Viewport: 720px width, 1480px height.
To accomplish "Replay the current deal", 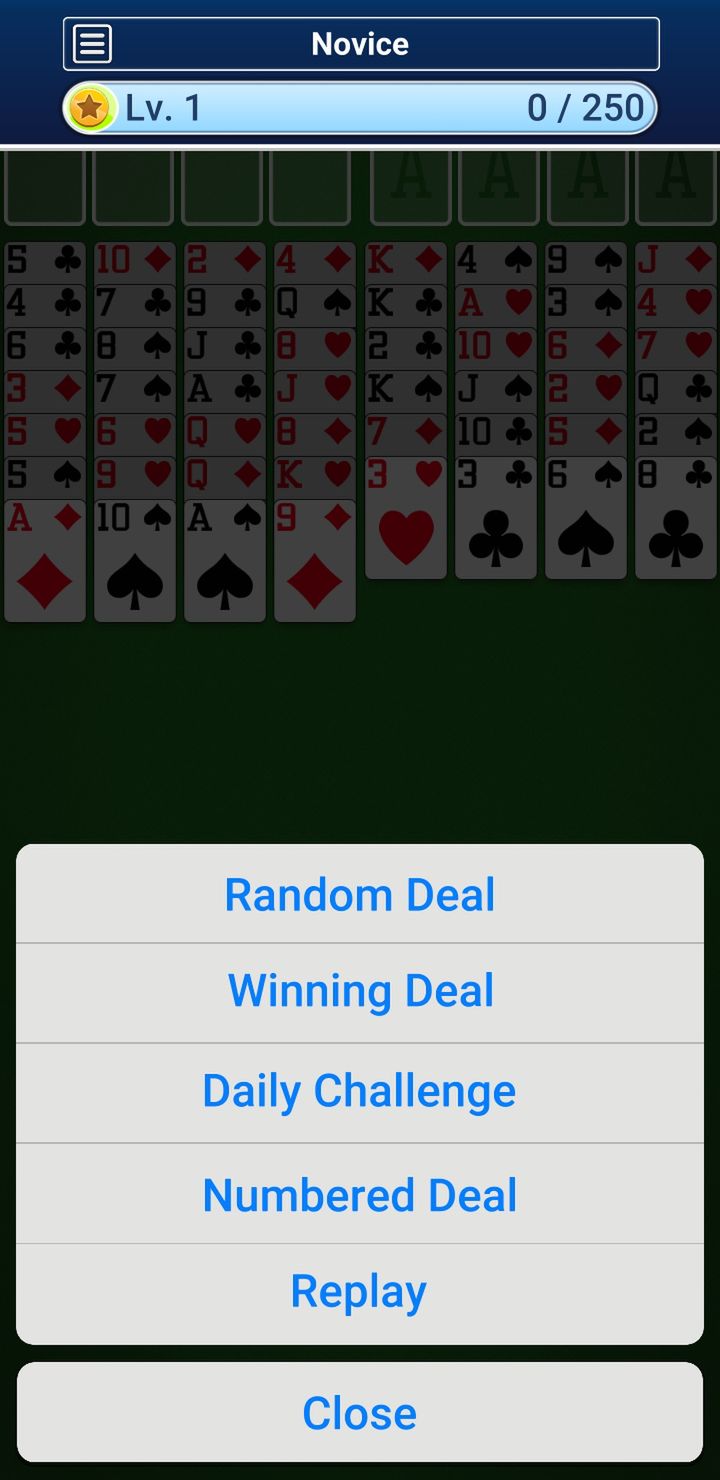I will pos(360,1294).
